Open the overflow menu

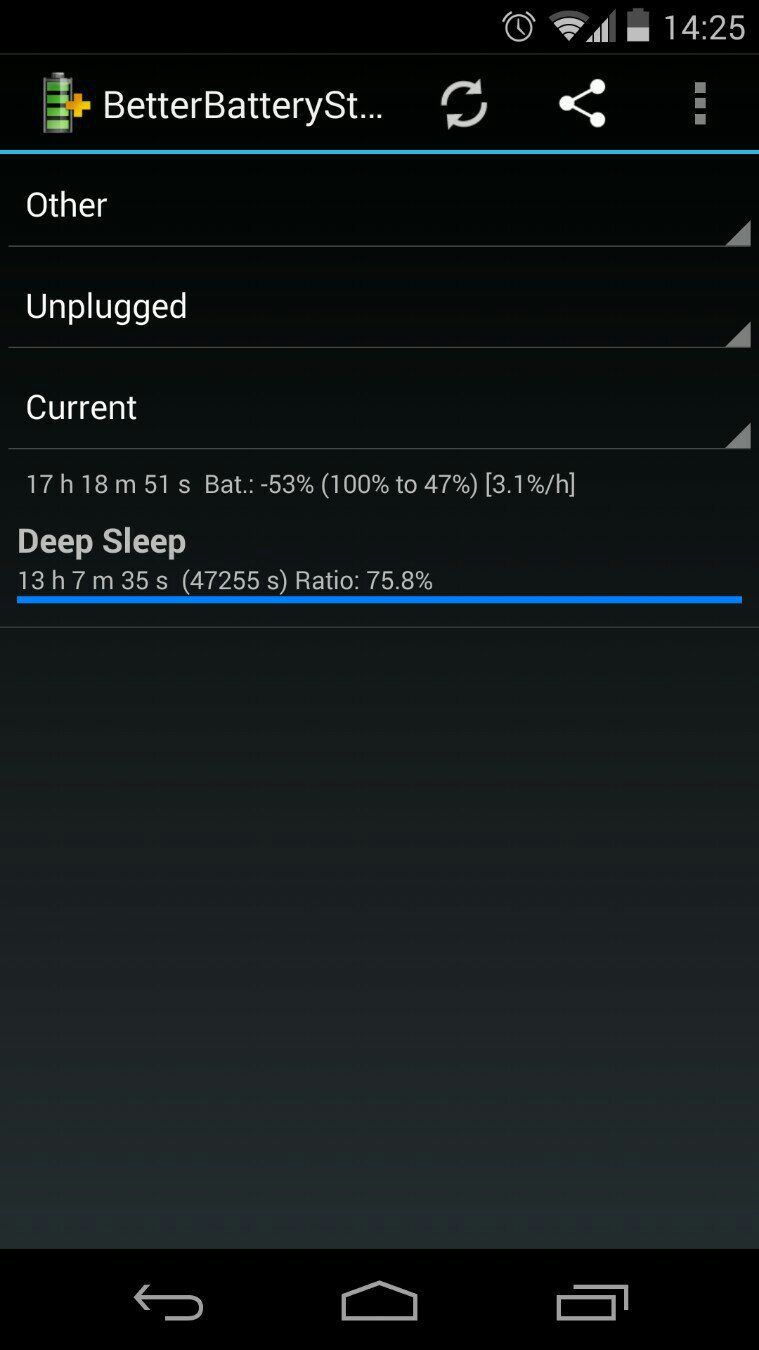click(700, 103)
